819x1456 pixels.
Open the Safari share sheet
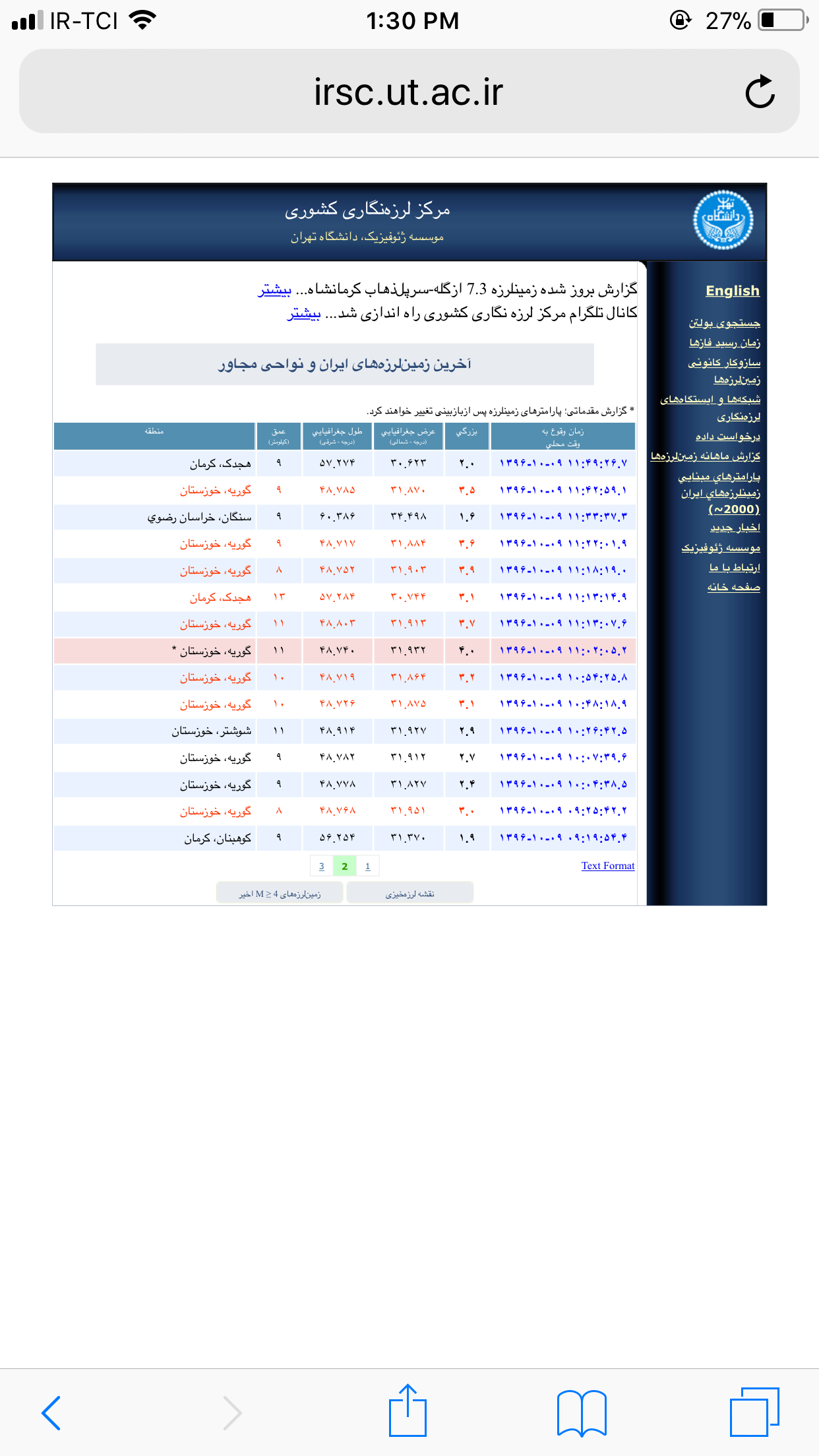coord(408,1411)
